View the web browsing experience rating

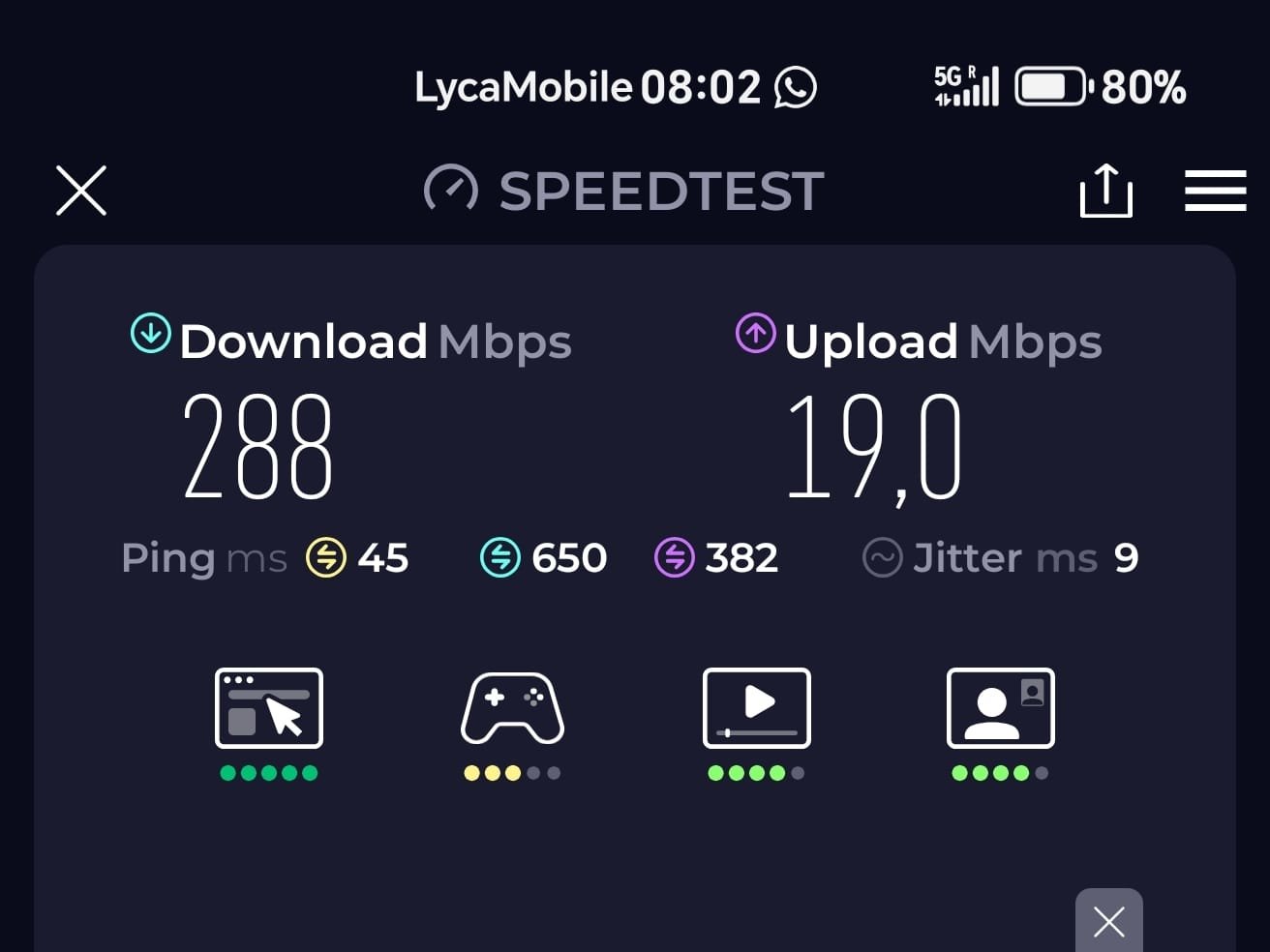[269, 709]
